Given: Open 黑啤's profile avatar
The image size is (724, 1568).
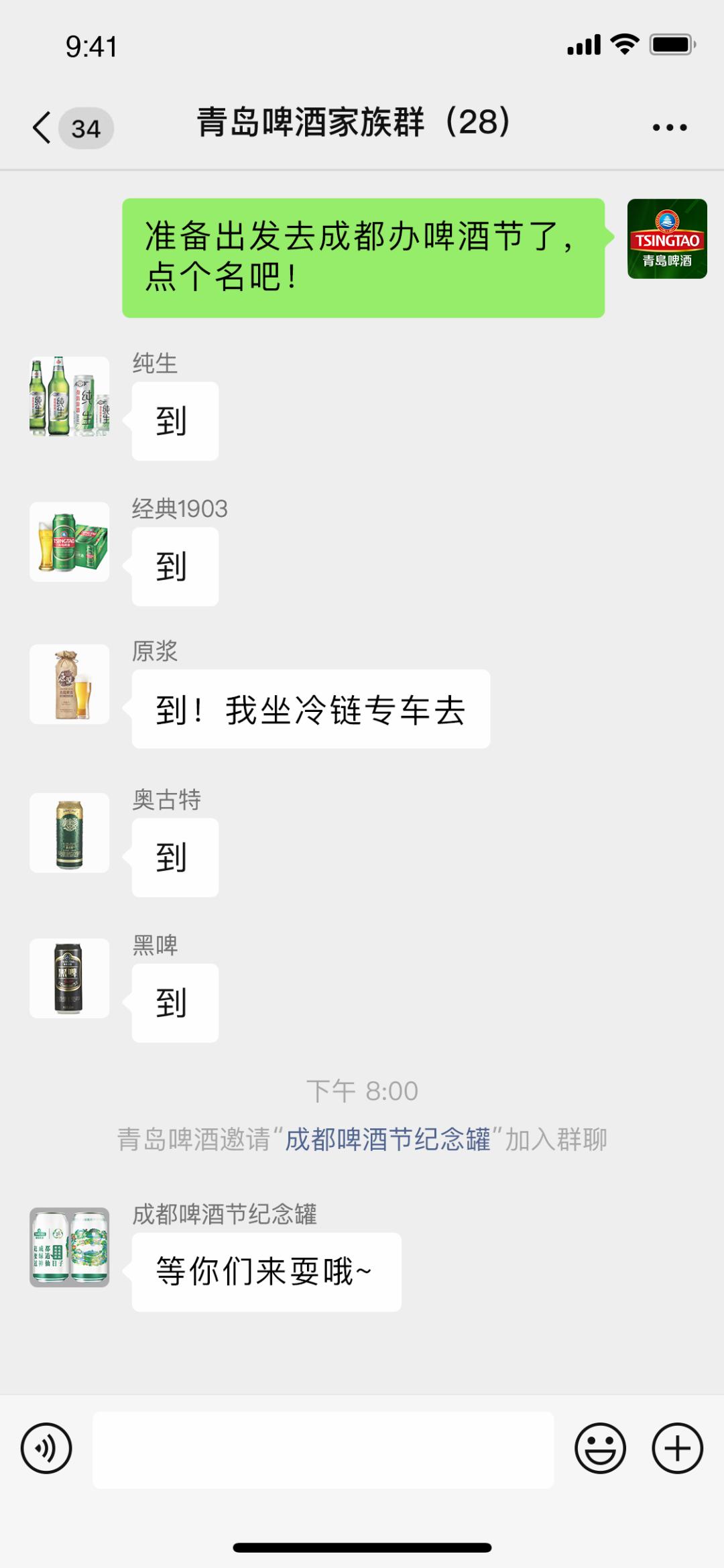Looking at the screenshot, I should click(69, 979).
